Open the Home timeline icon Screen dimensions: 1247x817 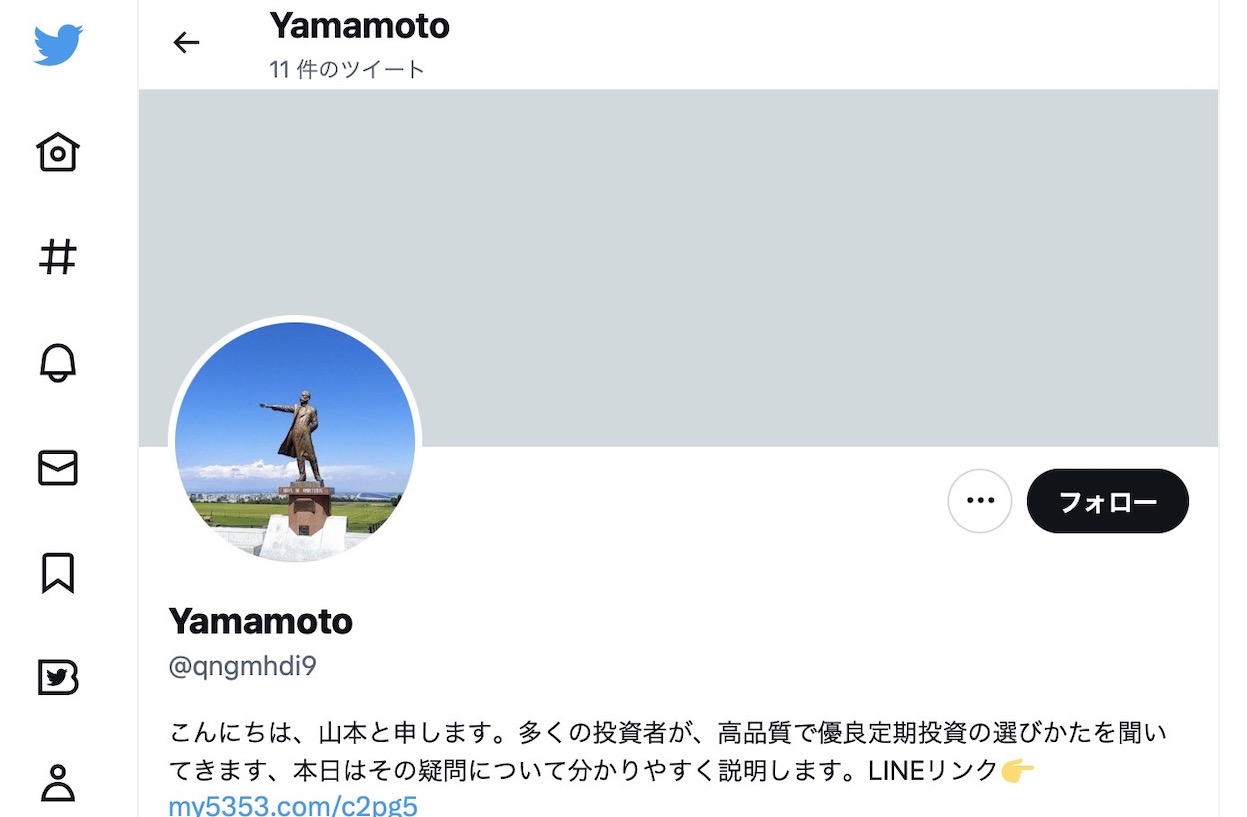(x=58, y=152)
